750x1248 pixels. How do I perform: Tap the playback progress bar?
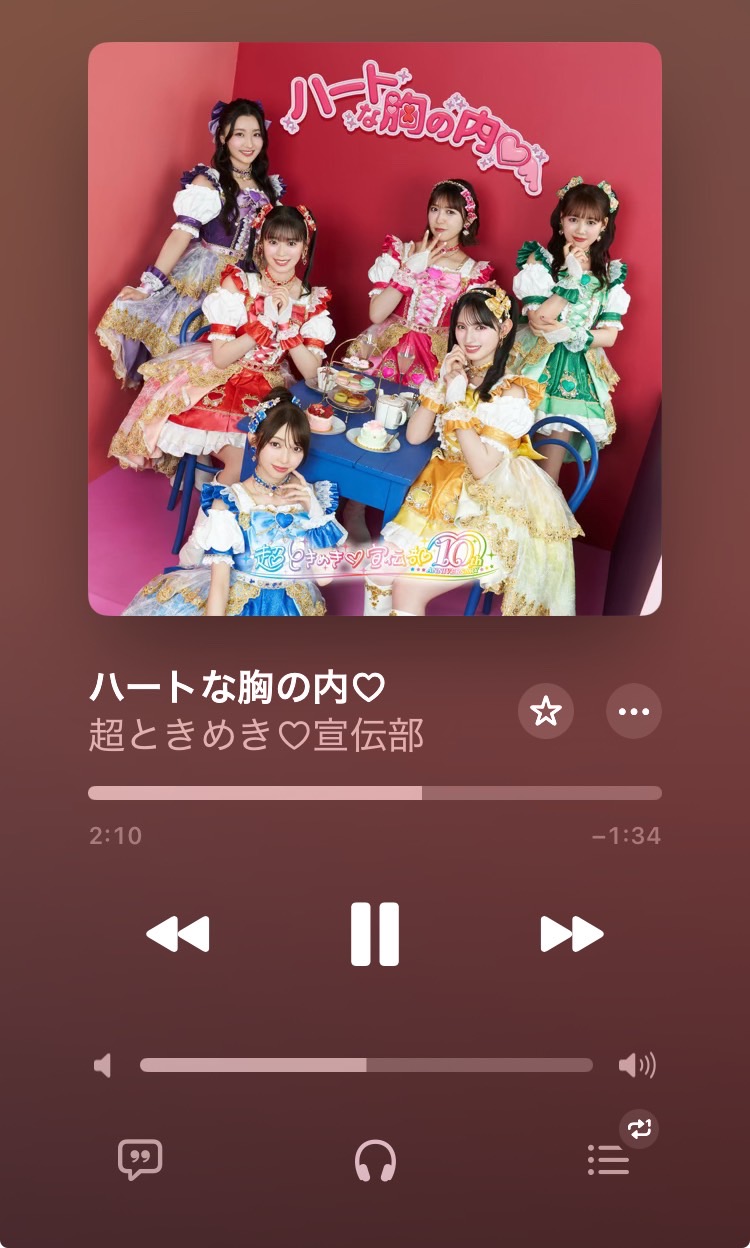click(375, 793)
